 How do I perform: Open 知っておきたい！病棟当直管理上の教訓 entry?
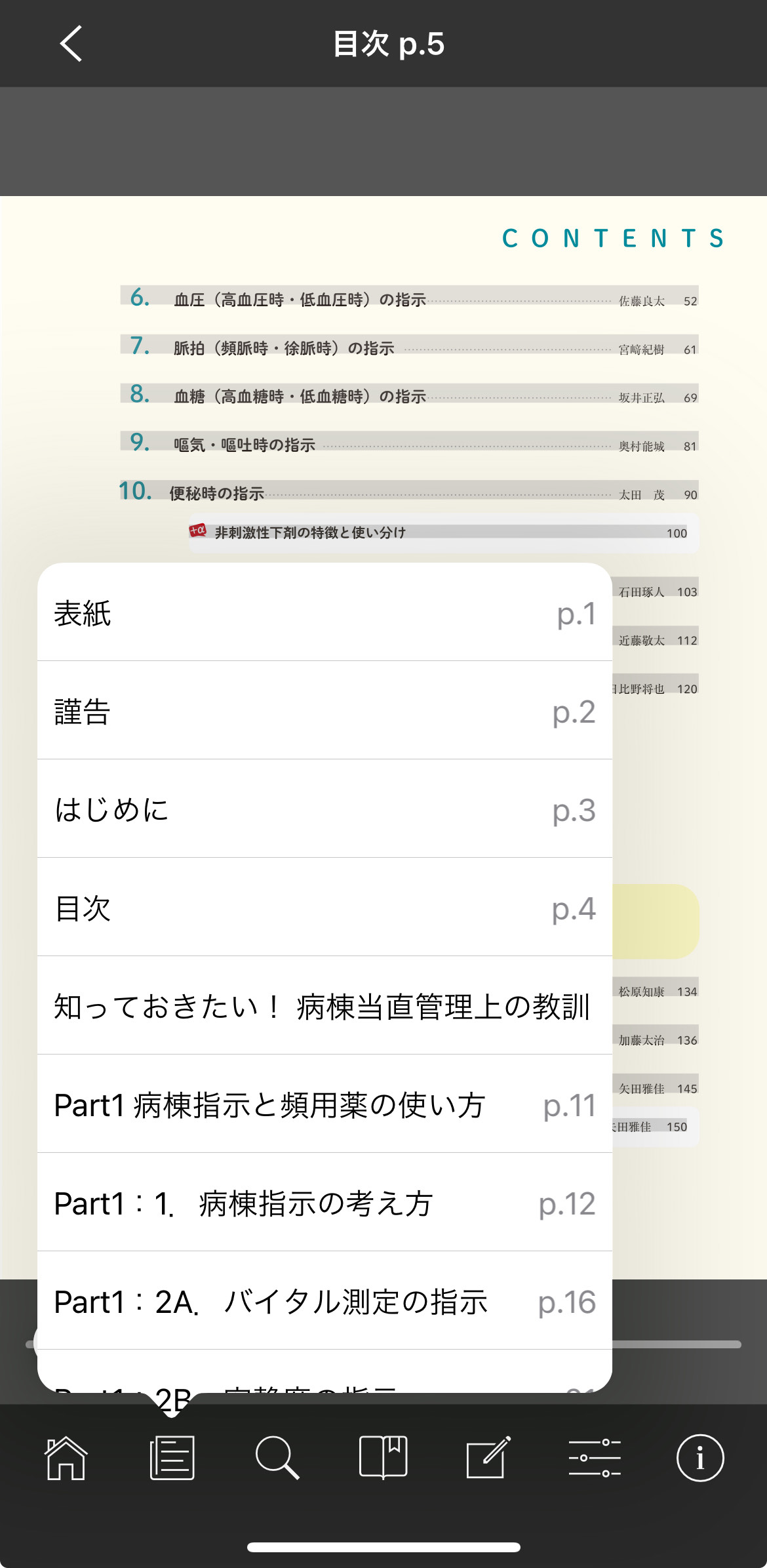[325, 1006]
